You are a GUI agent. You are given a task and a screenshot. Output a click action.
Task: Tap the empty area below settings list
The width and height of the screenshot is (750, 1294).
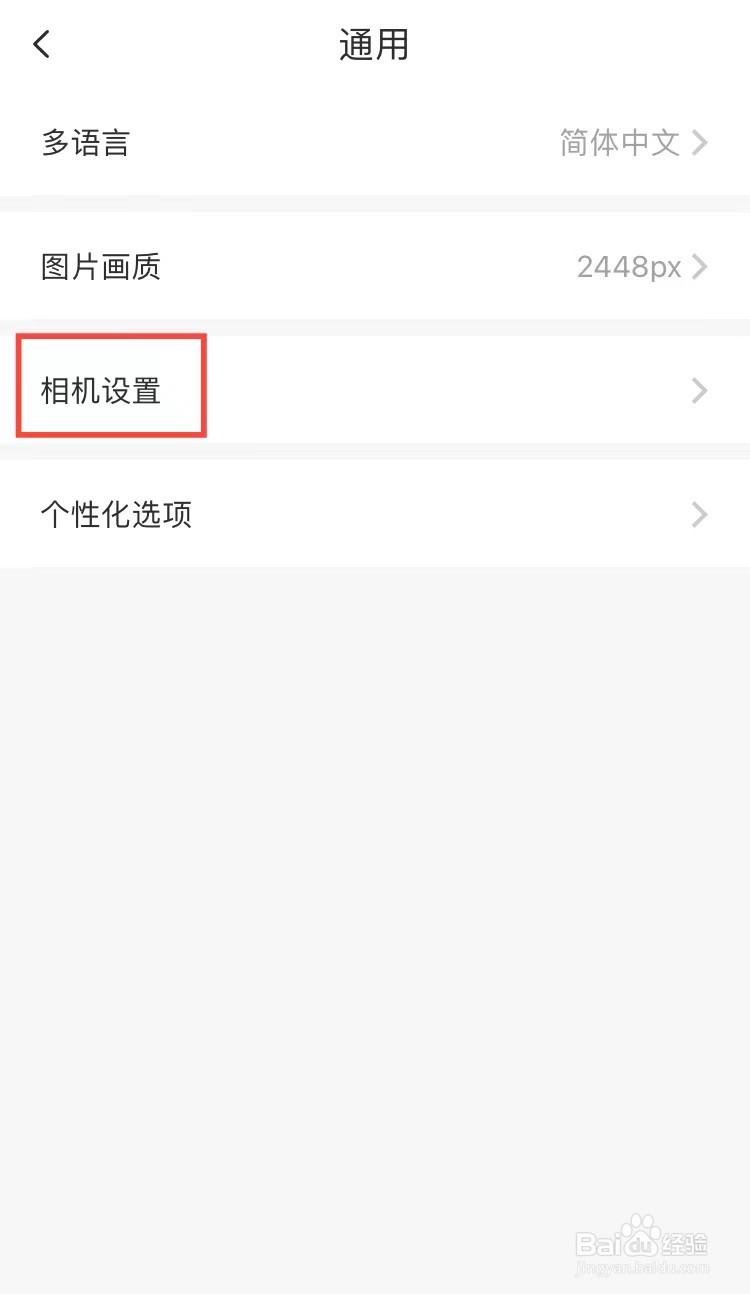pyautogui.click(x=375, y=850)
